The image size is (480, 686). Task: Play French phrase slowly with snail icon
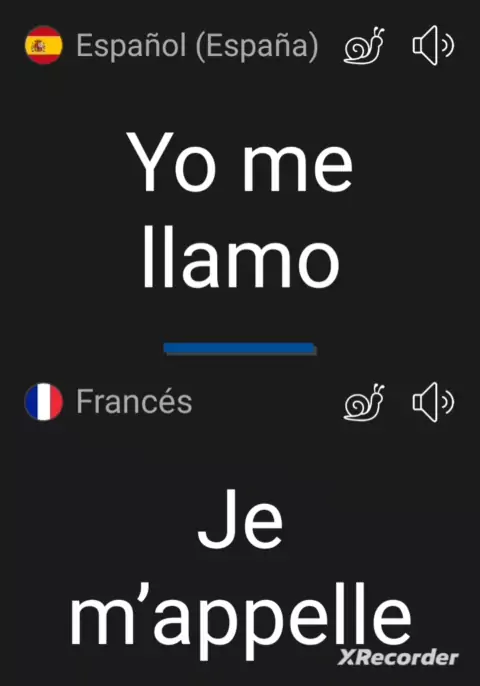pyautogui.click(x=364, y=402)
